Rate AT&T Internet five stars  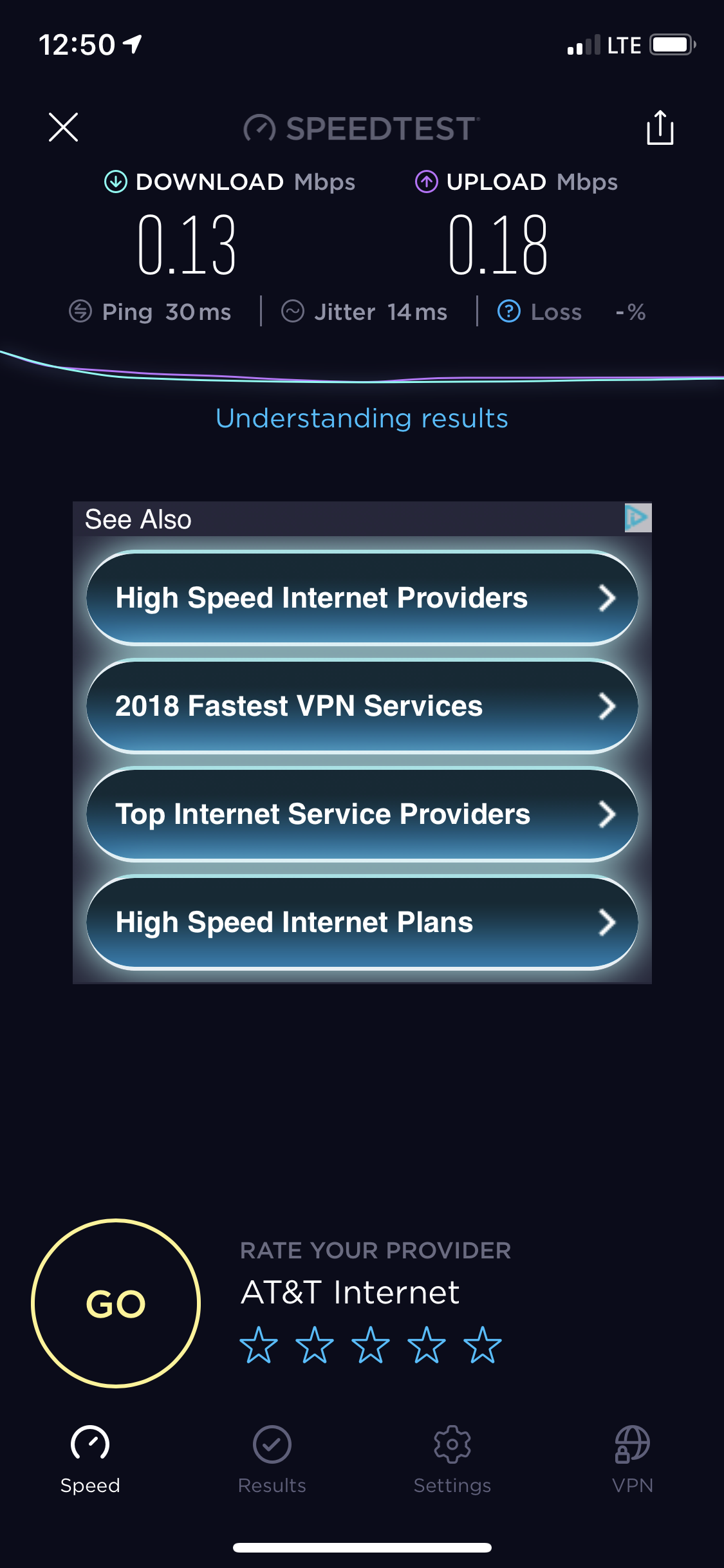pos(483,1345)
